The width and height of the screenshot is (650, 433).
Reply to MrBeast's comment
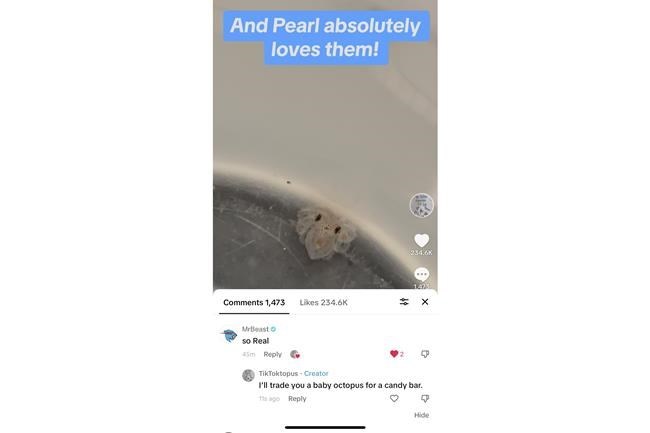click(x=272, y=354)
